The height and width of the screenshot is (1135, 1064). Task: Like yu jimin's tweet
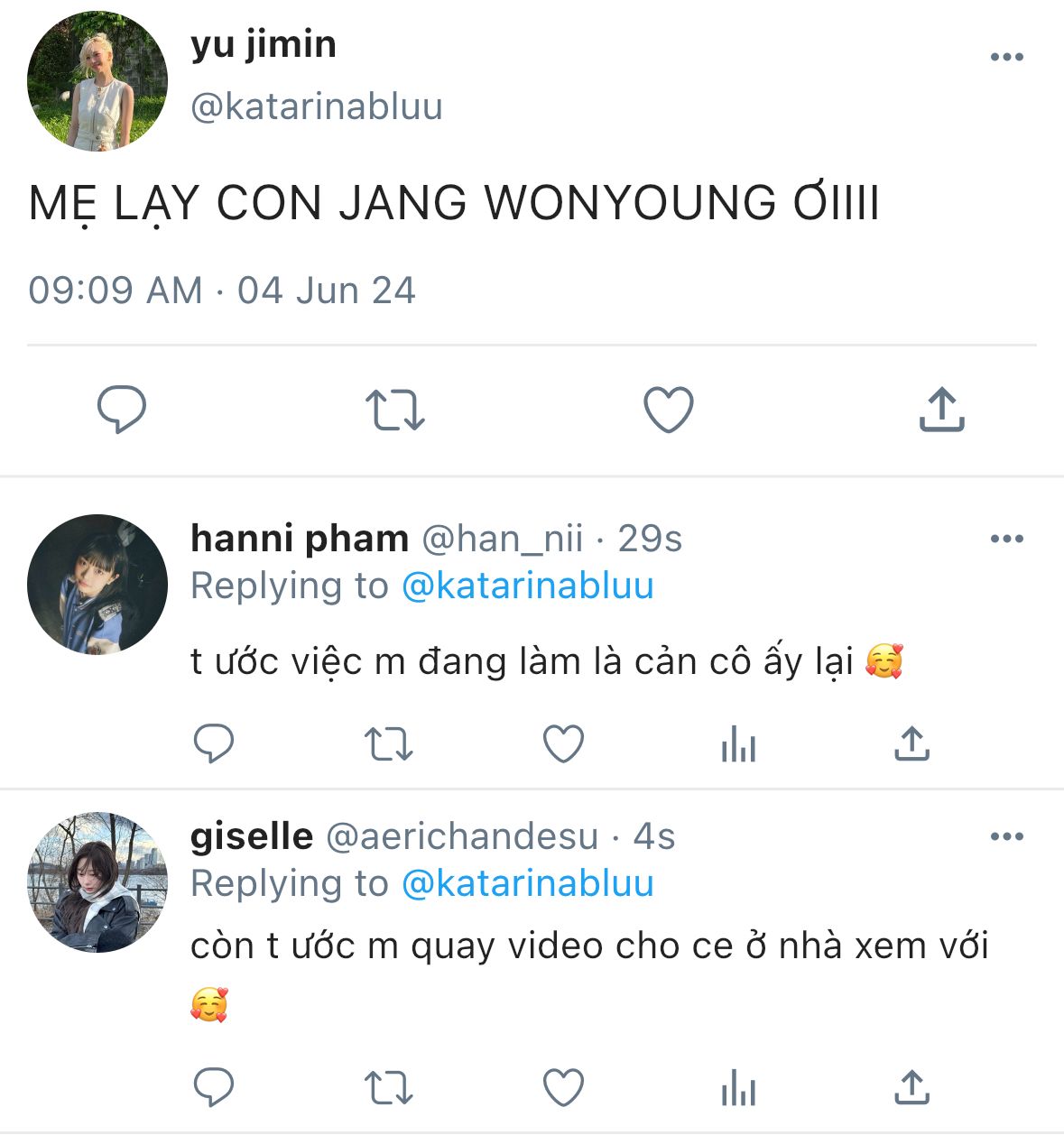668,410
